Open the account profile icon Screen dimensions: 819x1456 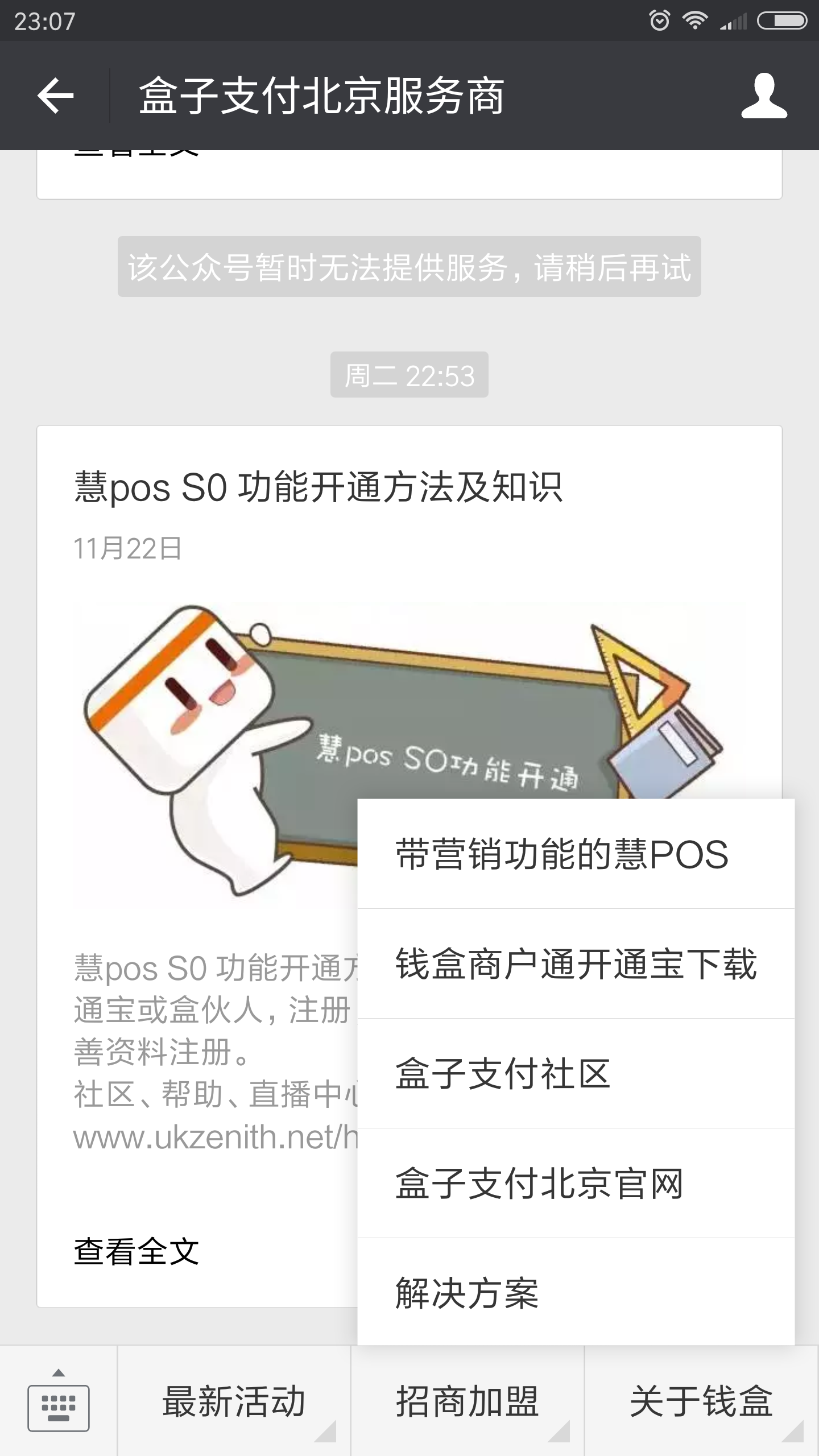point(764,96)
